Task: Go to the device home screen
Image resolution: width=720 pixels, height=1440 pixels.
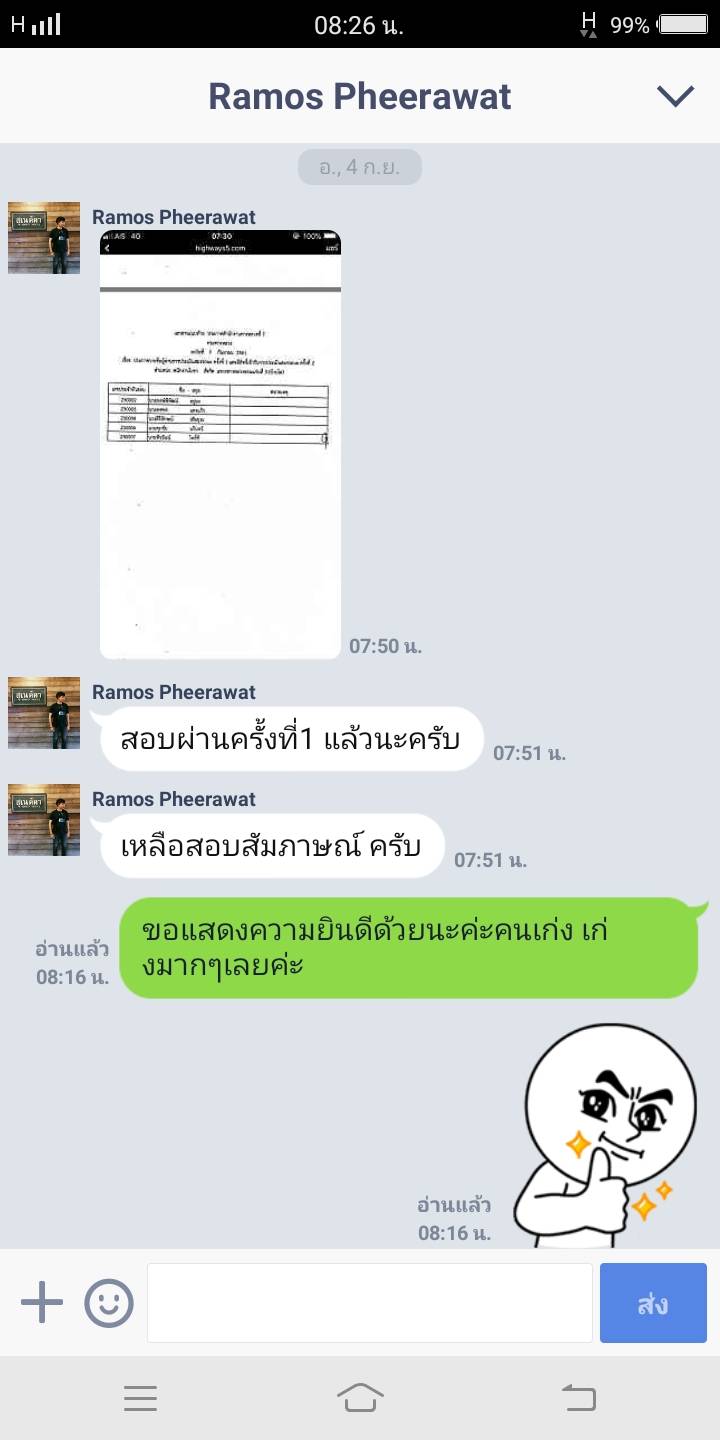Action: [360, 1398]
